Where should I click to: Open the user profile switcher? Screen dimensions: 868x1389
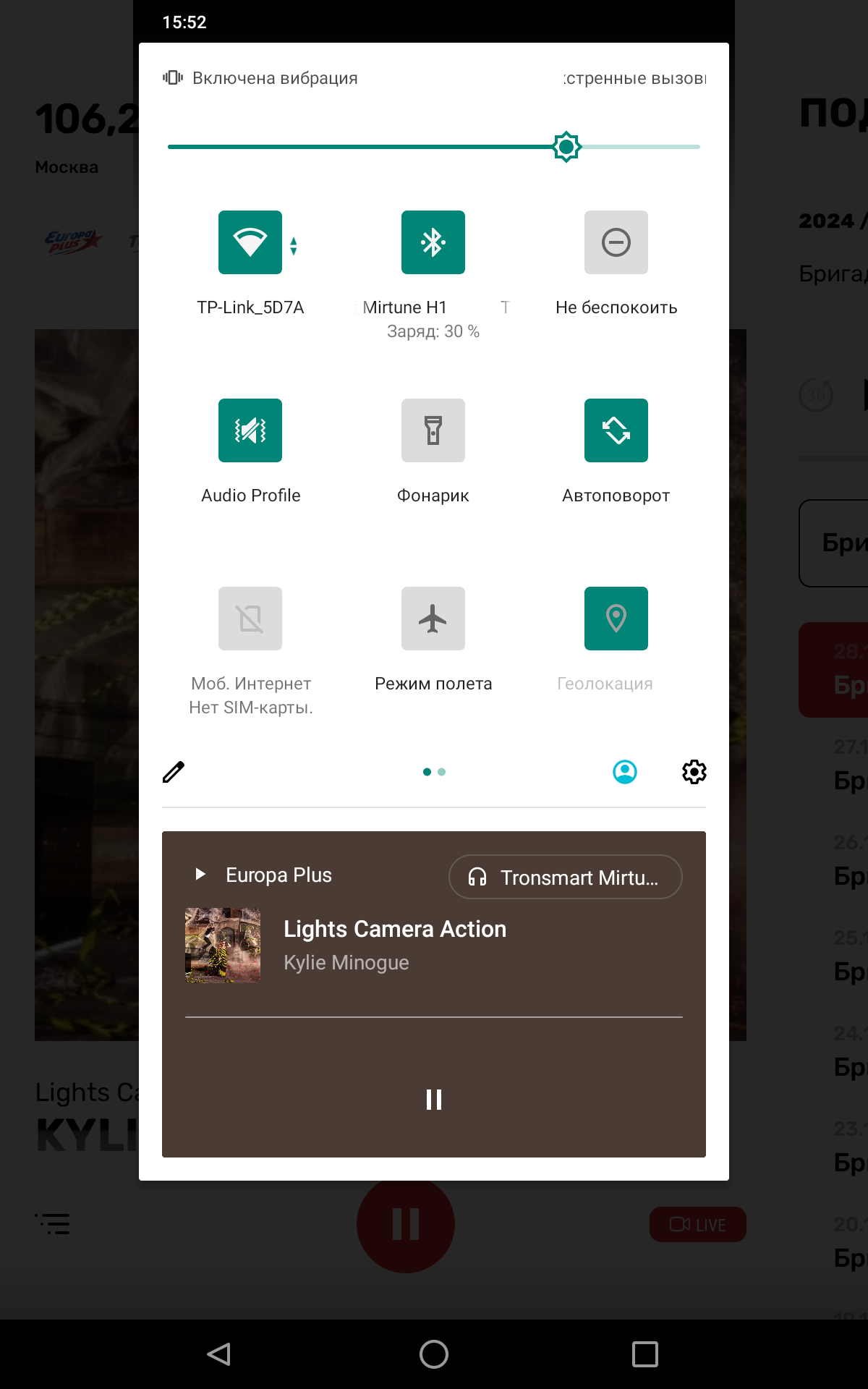point(625,772)
